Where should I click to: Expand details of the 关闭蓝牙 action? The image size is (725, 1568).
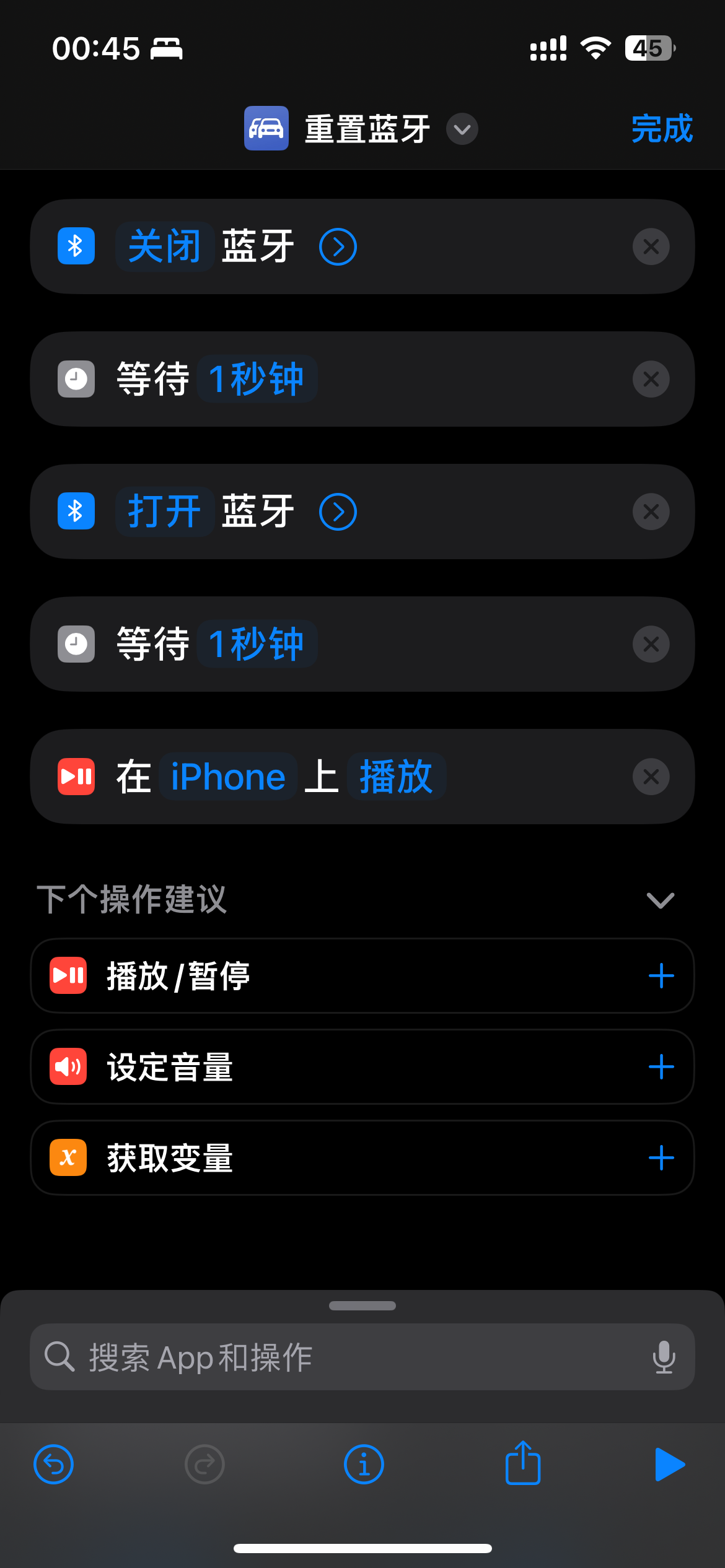338,246
